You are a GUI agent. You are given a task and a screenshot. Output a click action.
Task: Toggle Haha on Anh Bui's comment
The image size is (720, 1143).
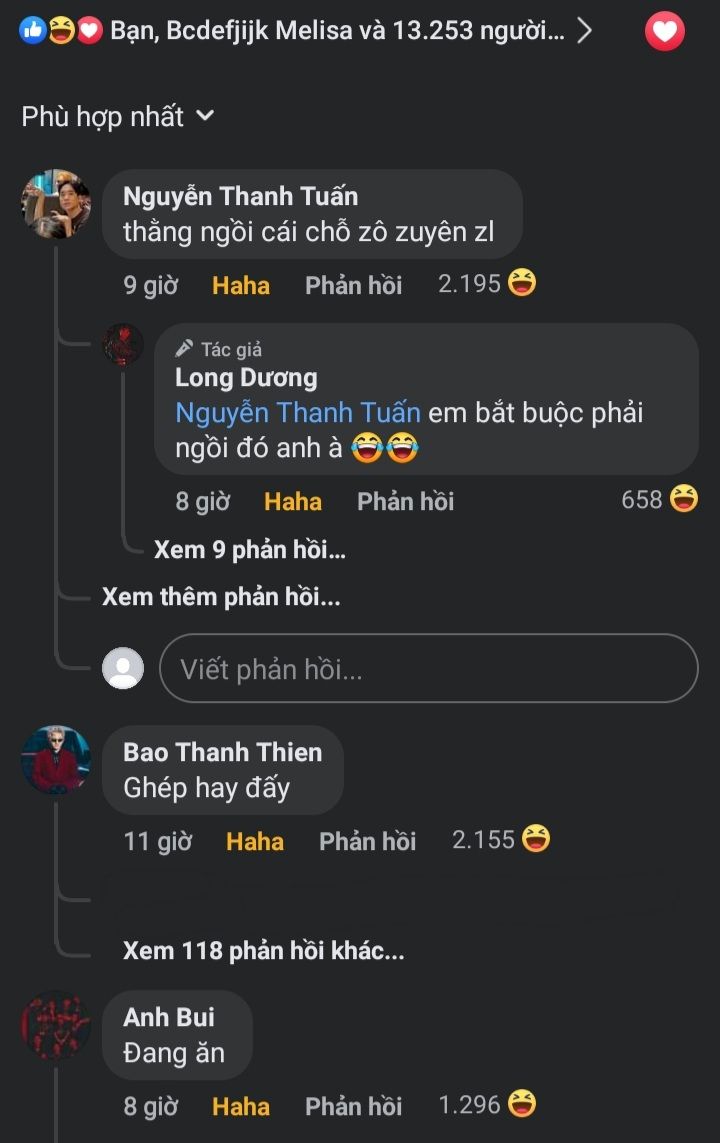[240, 1106]
